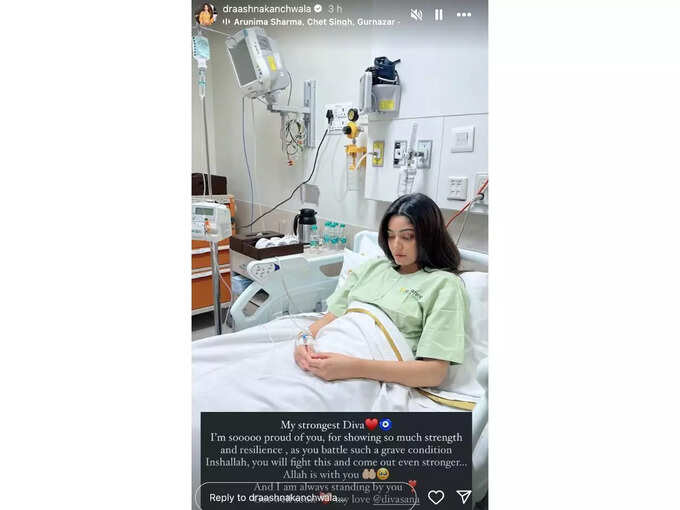Viewport: 680px width, 510px height.
Task: Pause the story playback
Action: click(439, 14)
